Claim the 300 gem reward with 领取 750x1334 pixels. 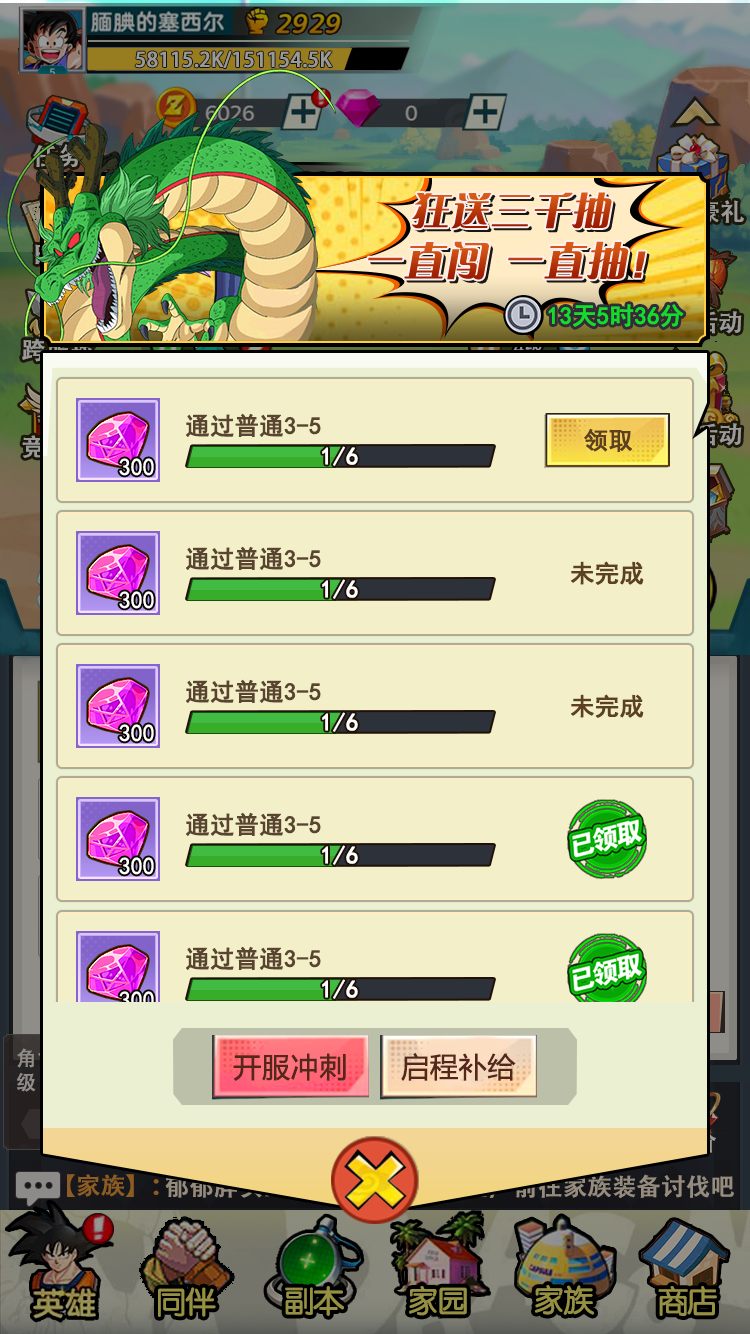[607, 440]
